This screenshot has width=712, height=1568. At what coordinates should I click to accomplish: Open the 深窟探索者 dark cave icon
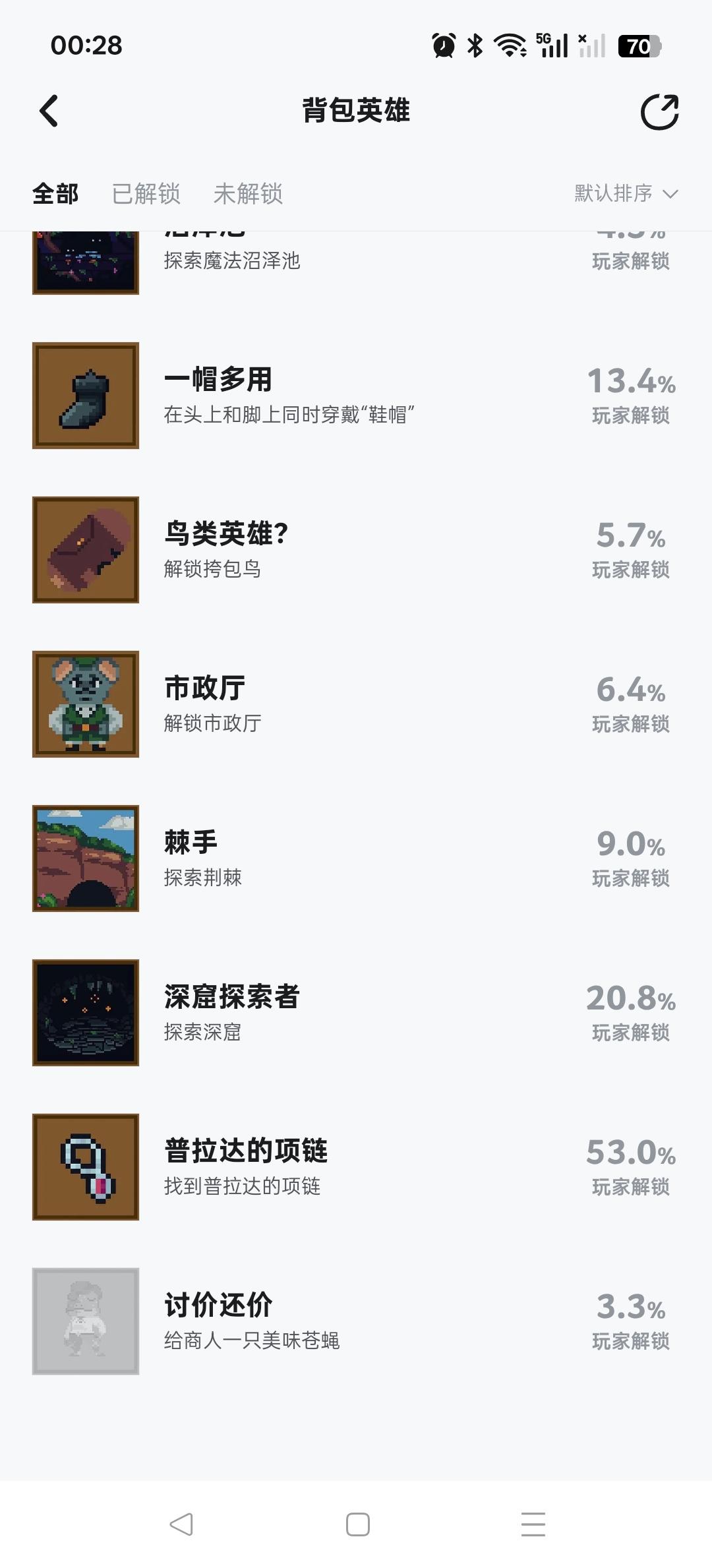tap(85, 1013)
